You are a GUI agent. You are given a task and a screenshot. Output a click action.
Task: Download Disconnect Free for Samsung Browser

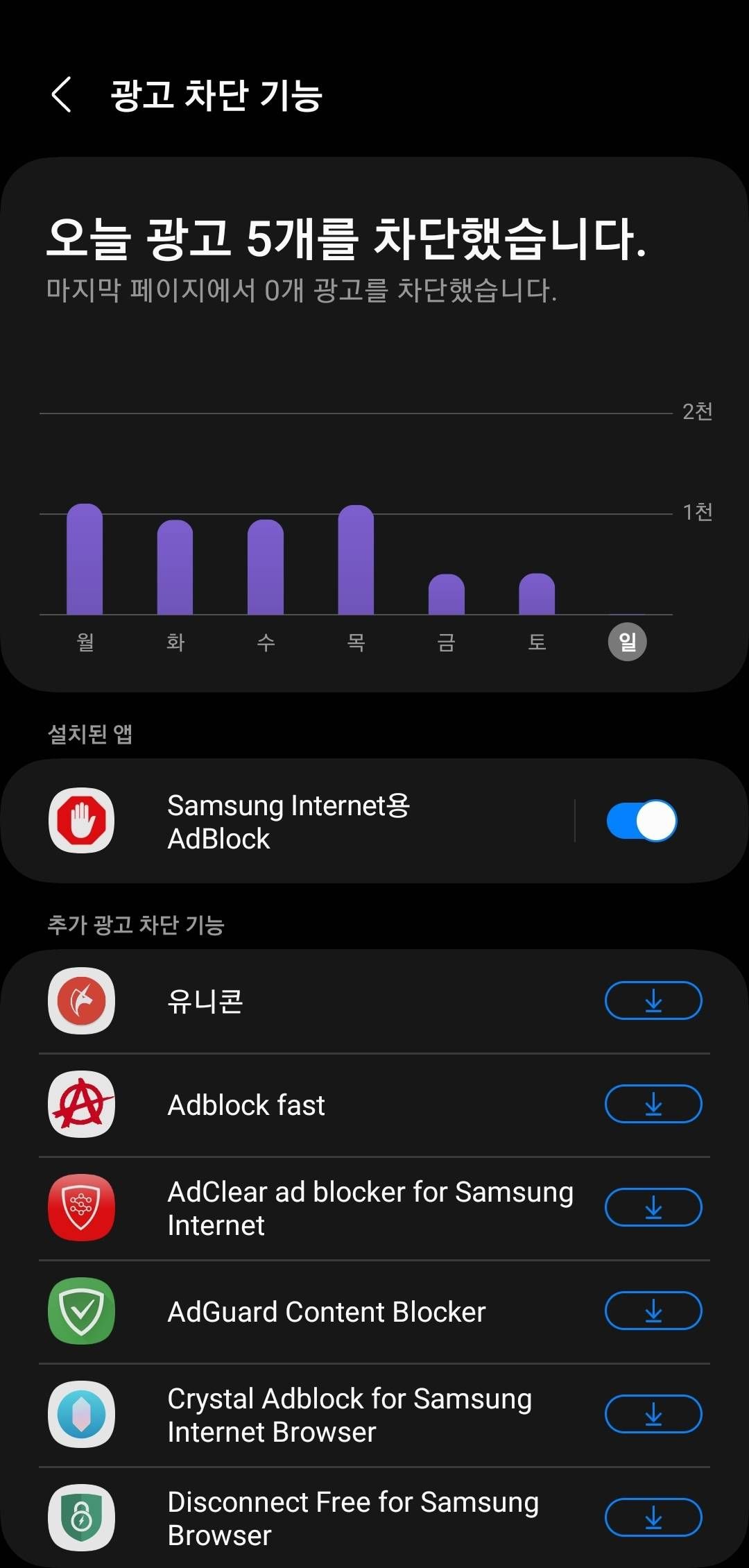[653, 1517]
